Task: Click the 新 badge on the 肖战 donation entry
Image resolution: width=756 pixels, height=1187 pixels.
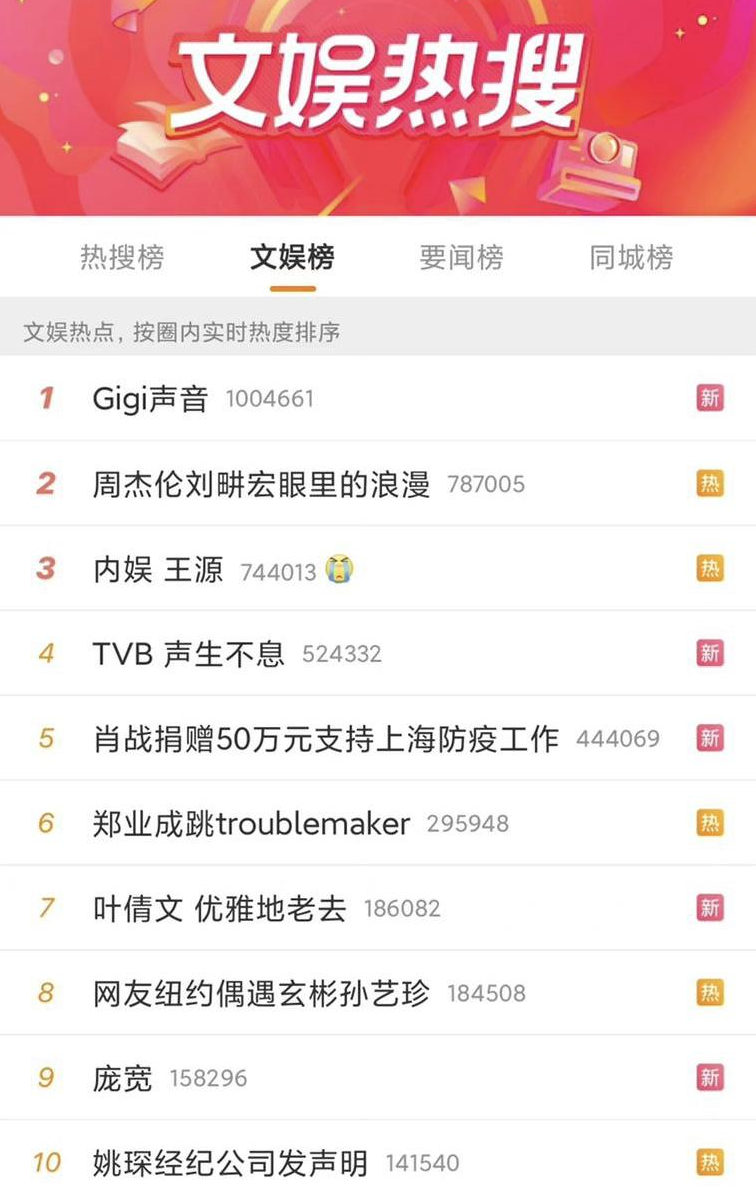Action: click(710, 738)
